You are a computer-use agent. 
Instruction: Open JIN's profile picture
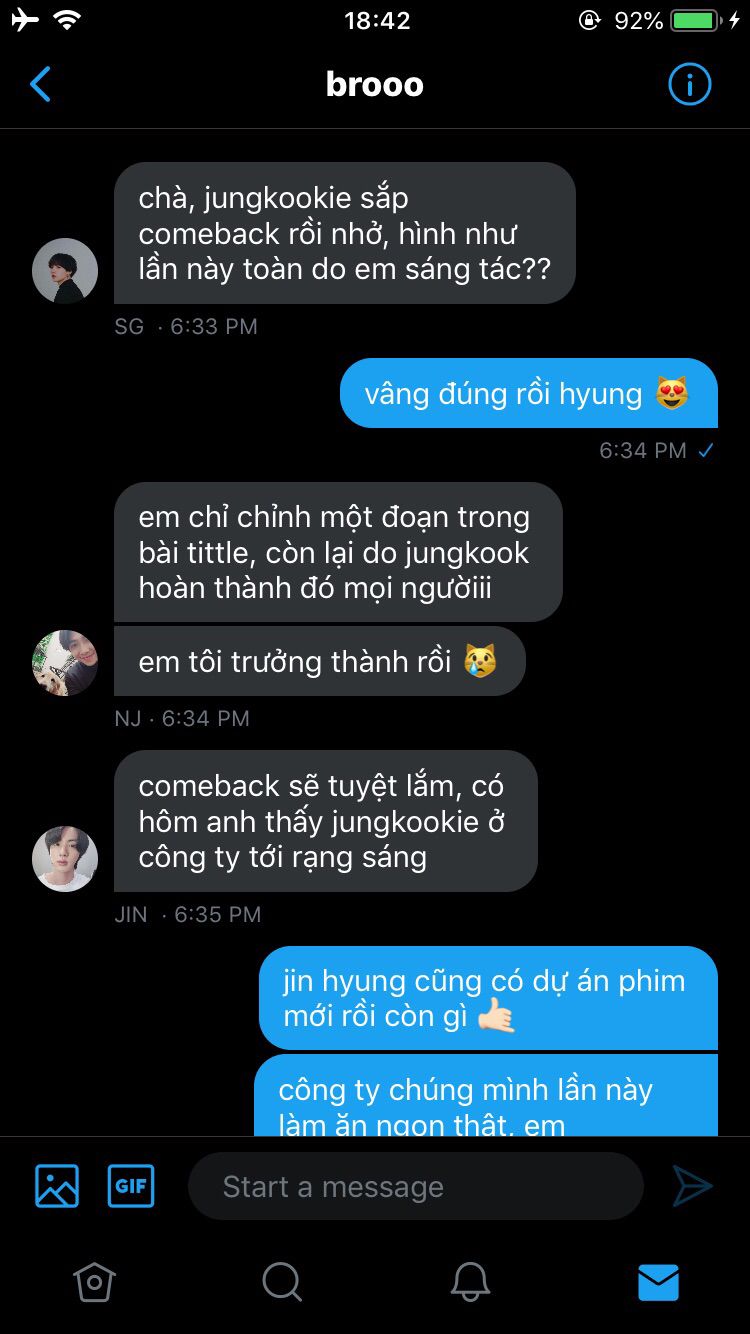coord(65,858)
